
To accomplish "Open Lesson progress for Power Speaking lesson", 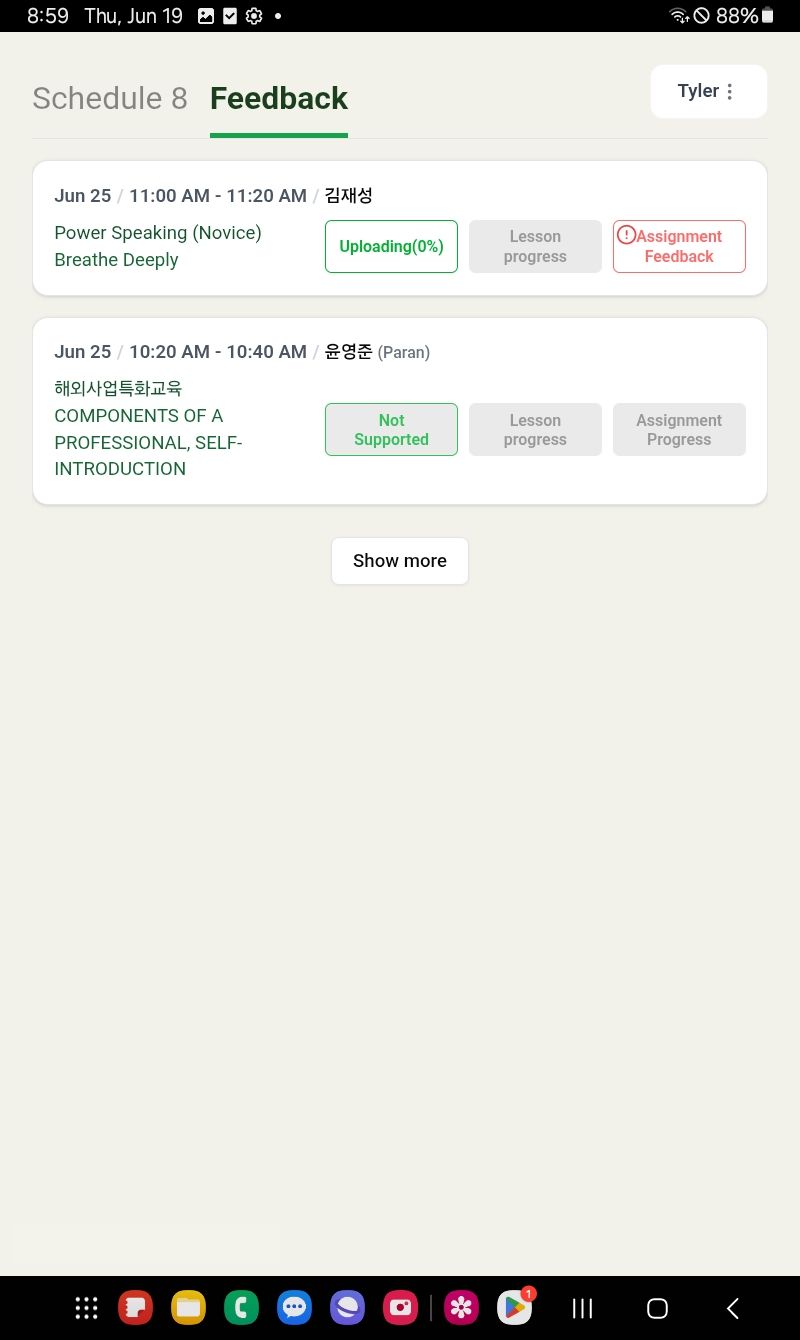I will [535, 246].
